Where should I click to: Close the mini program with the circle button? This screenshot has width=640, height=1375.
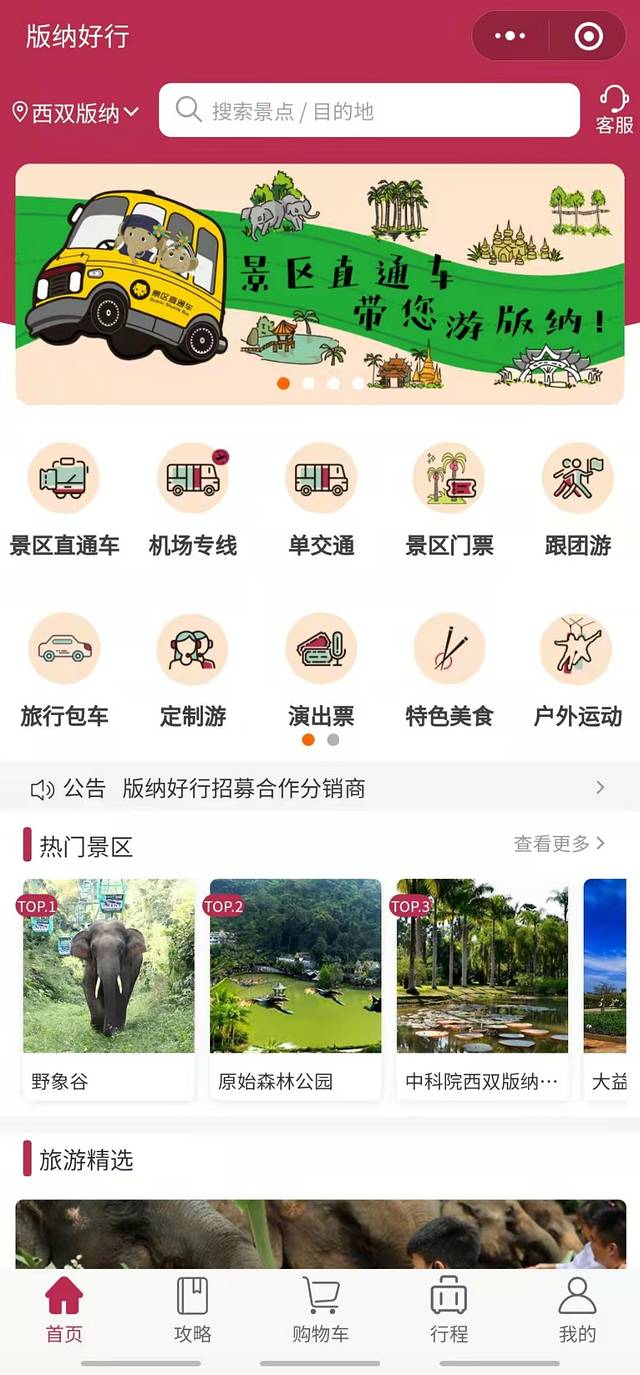pos(589,37)
